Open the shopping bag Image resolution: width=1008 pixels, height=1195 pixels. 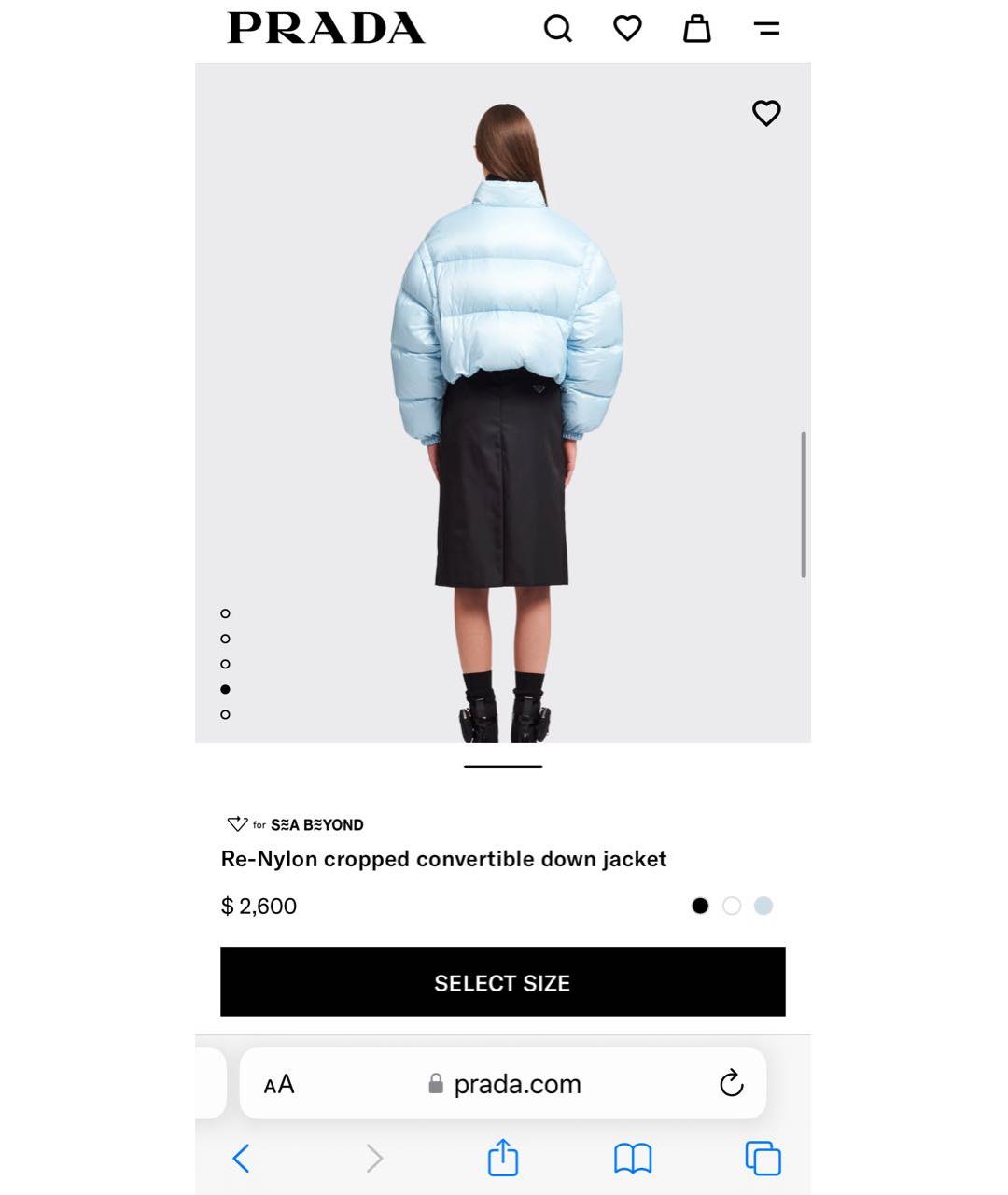(x=697, y=29)
